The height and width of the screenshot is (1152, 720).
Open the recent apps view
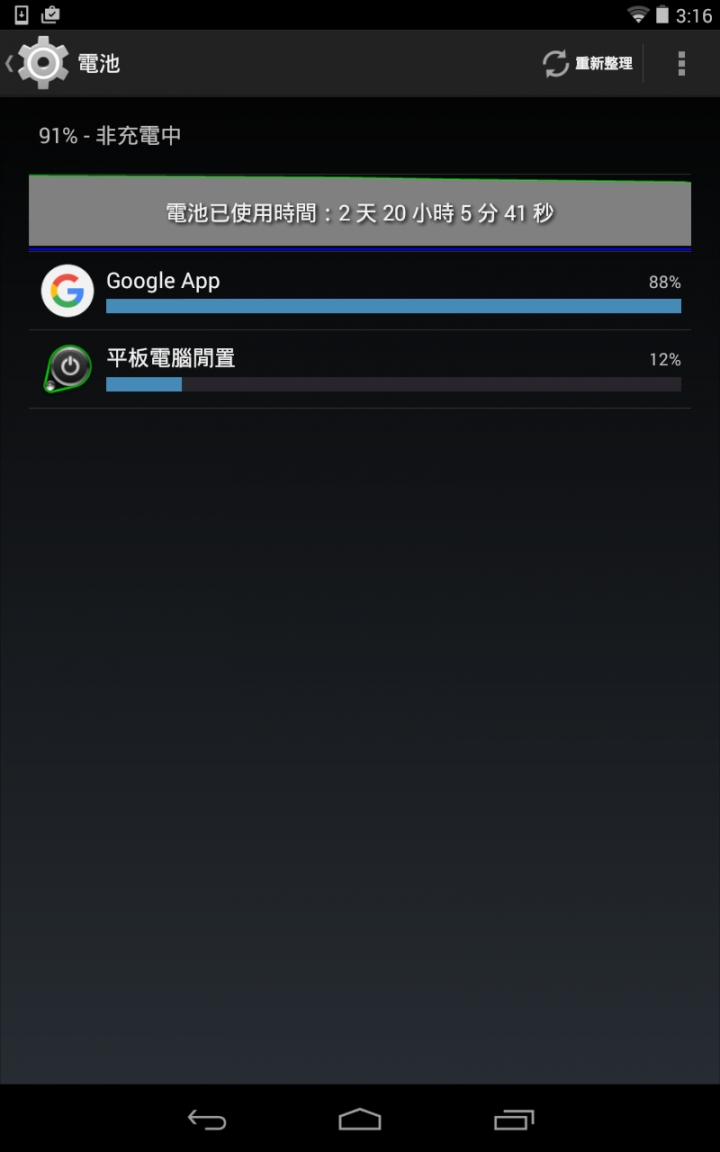coord(514,1119)
